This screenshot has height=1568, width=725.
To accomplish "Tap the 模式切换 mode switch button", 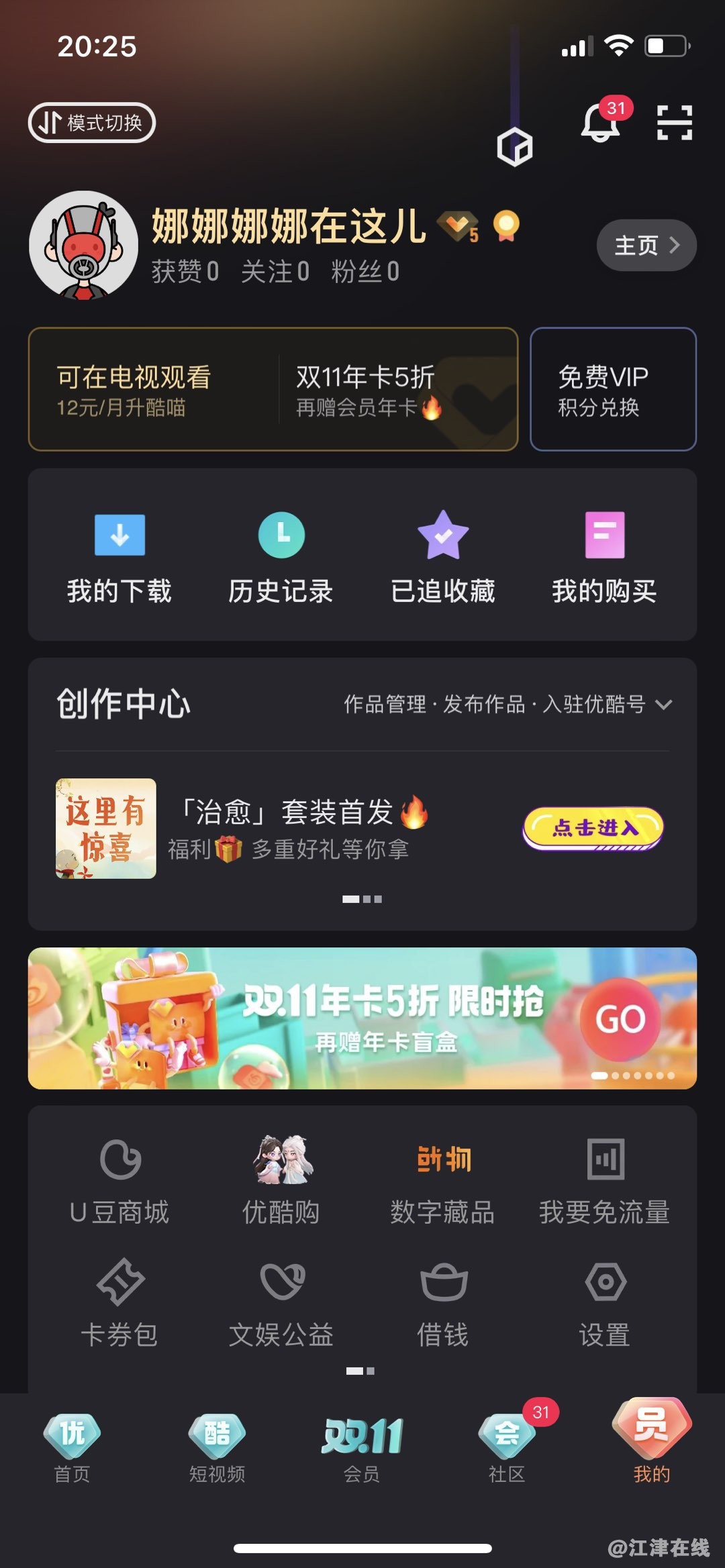I will pyautogui.click(x=92, y=123).
